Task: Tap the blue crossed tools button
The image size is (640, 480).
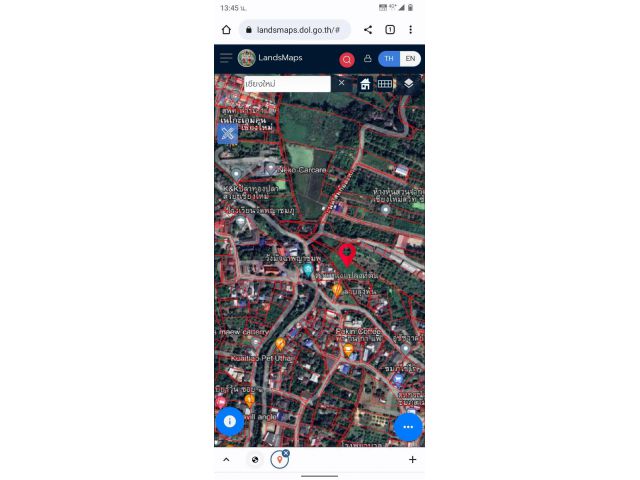Action: tap(228, 133)
